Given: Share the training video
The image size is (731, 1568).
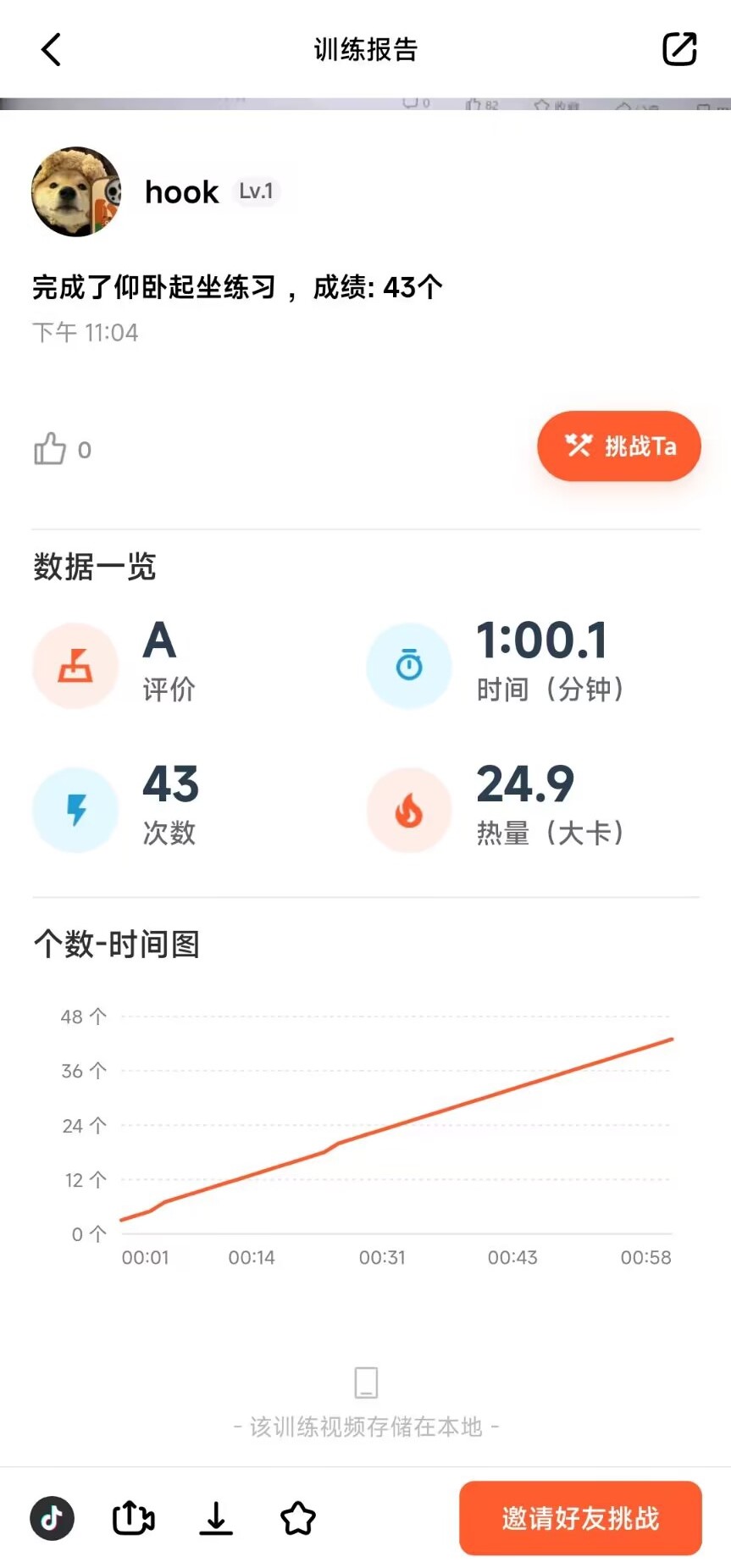Looking at the screenshot, I should (x=134, y=1517).
